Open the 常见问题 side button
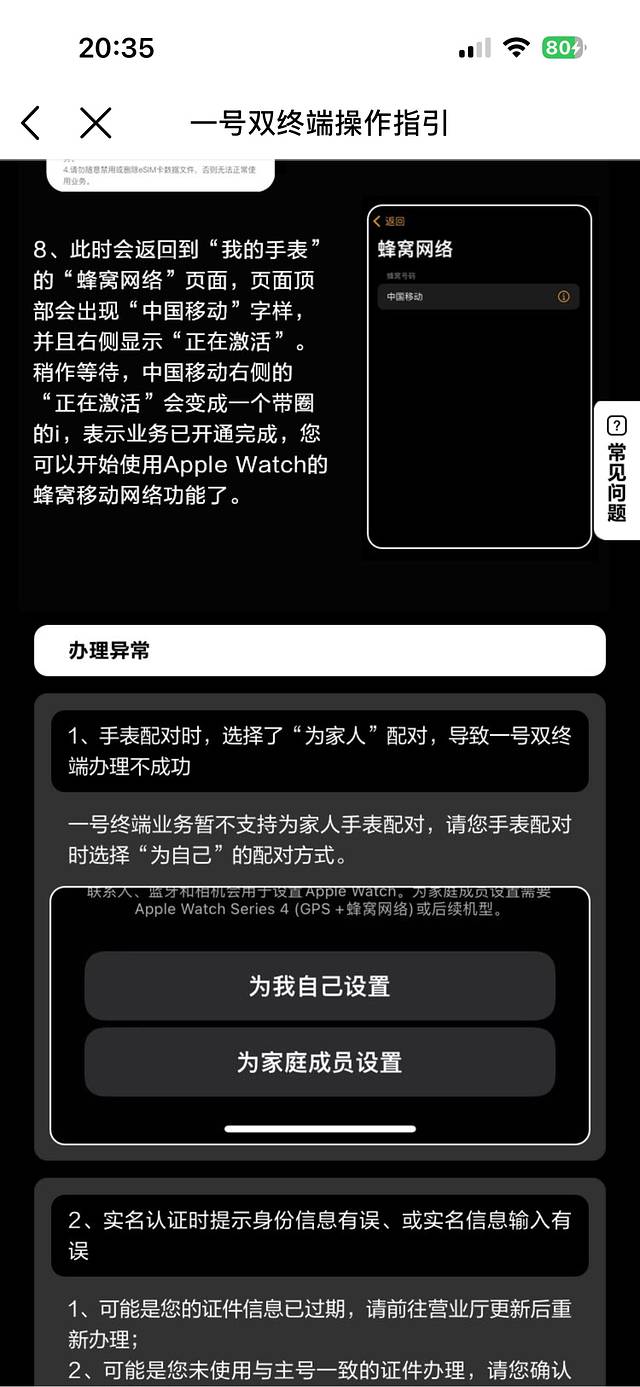This screenshot has width=640, height=1387. pyautogui.click(x=617, y=470)
